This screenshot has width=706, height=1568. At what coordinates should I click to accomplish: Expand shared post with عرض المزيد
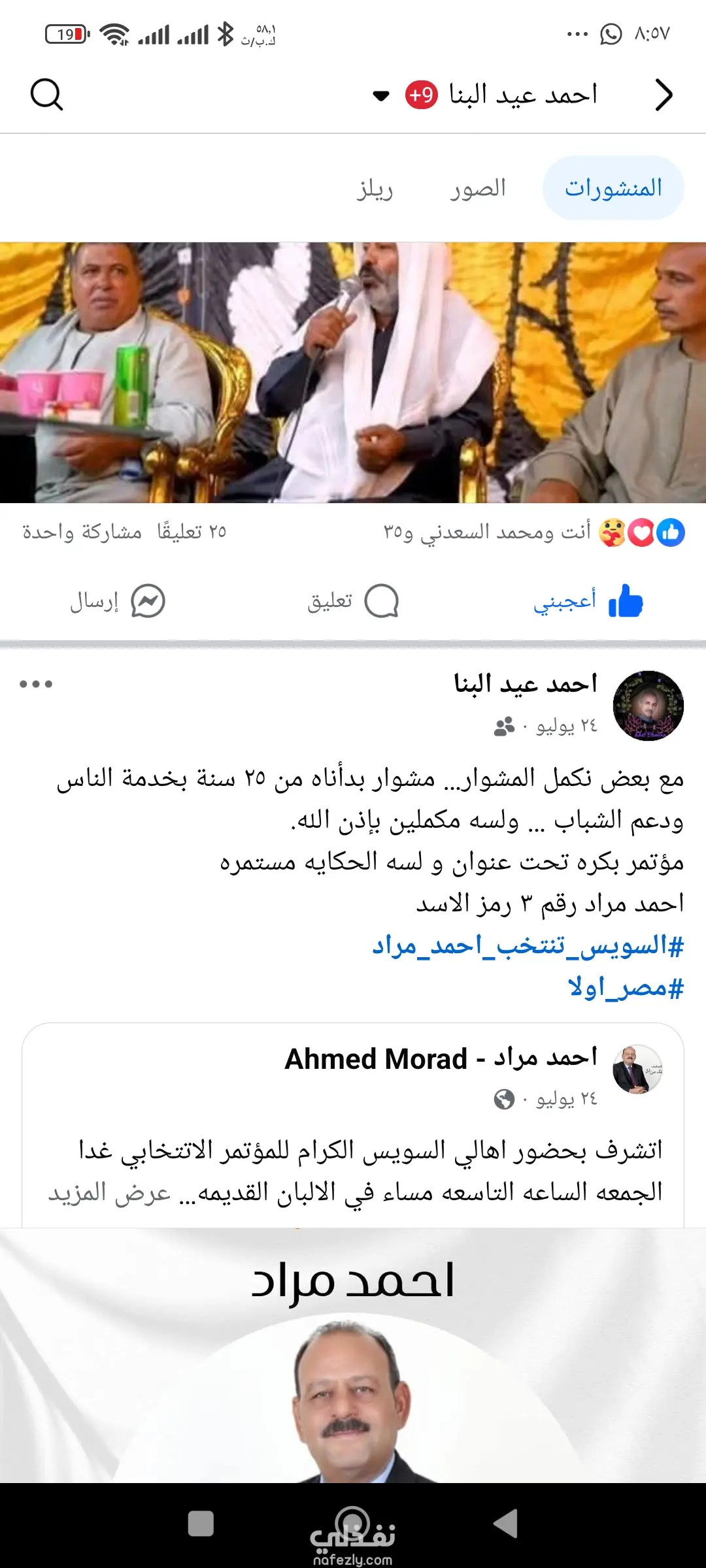109,1193
